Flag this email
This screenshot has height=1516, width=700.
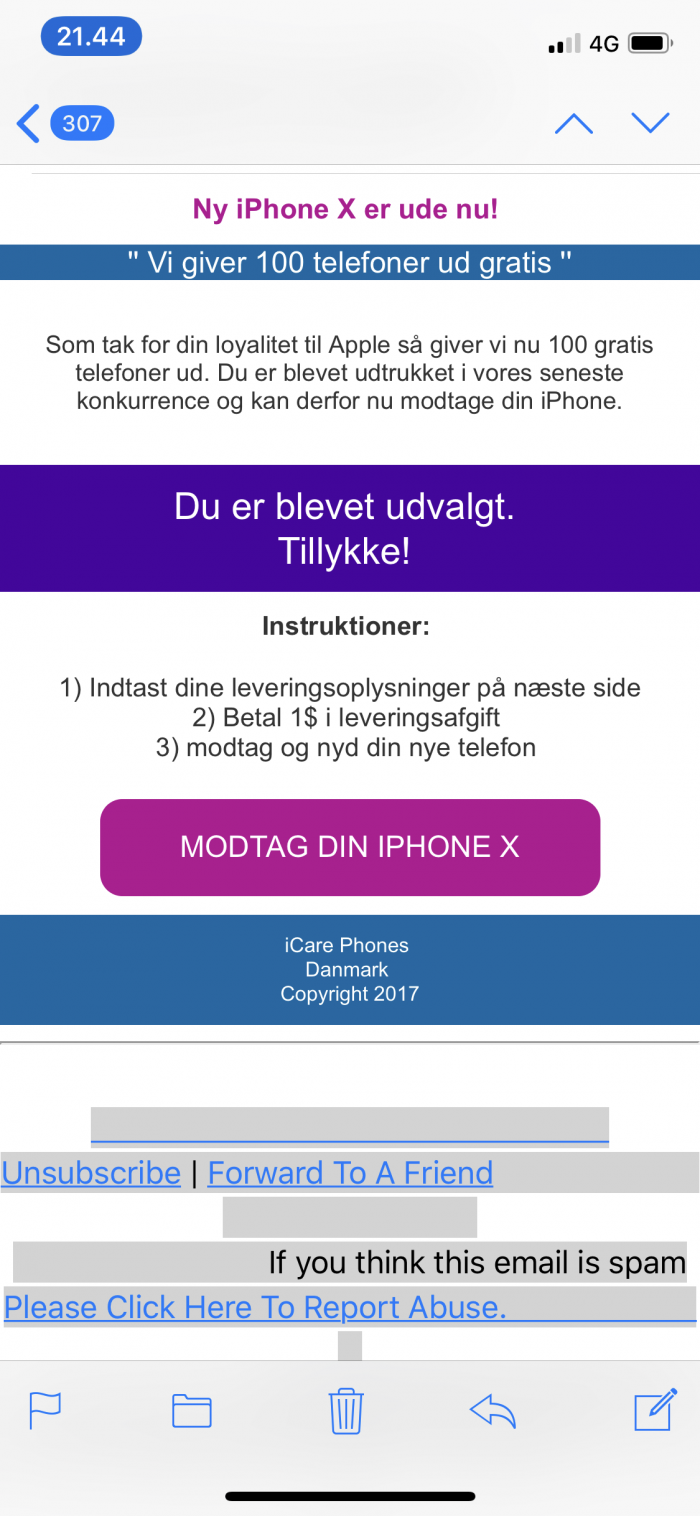[45, 1411]
